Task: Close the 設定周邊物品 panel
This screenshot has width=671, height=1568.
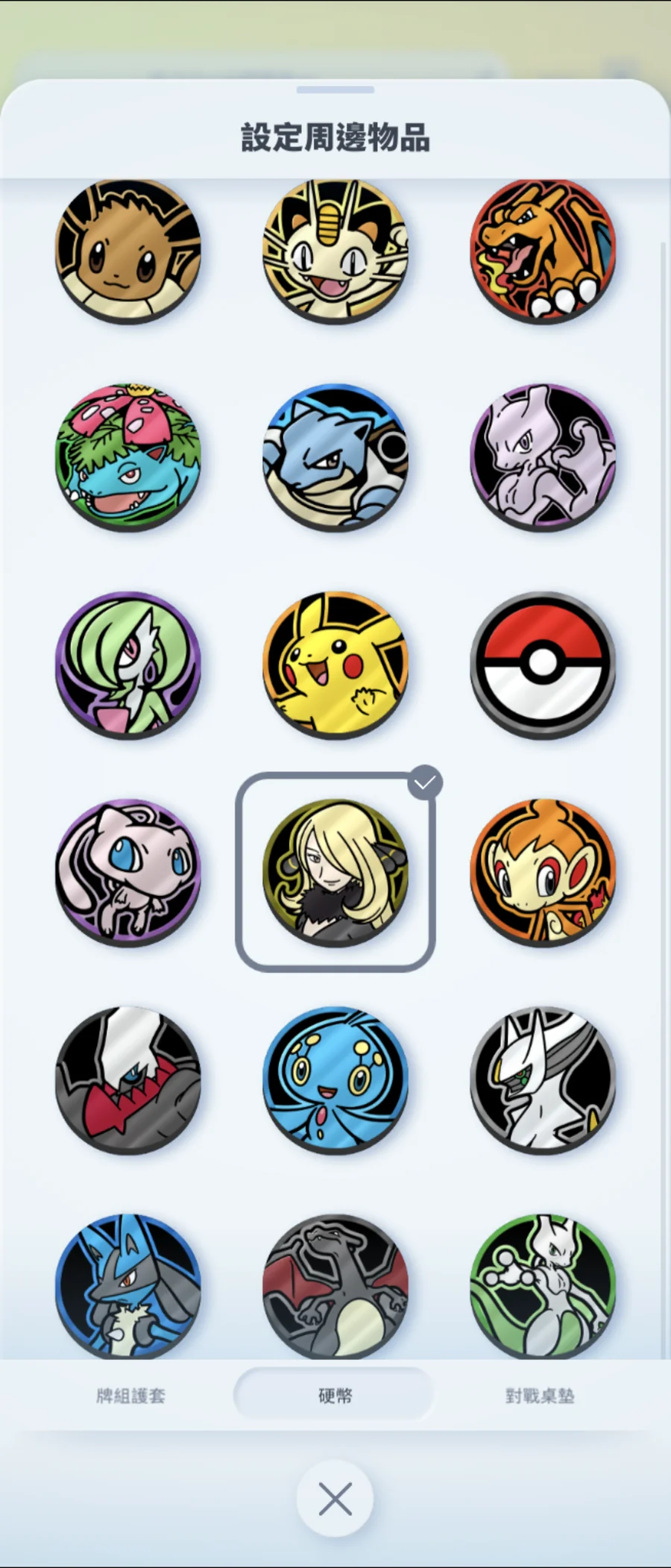Action: [335, 1499]
